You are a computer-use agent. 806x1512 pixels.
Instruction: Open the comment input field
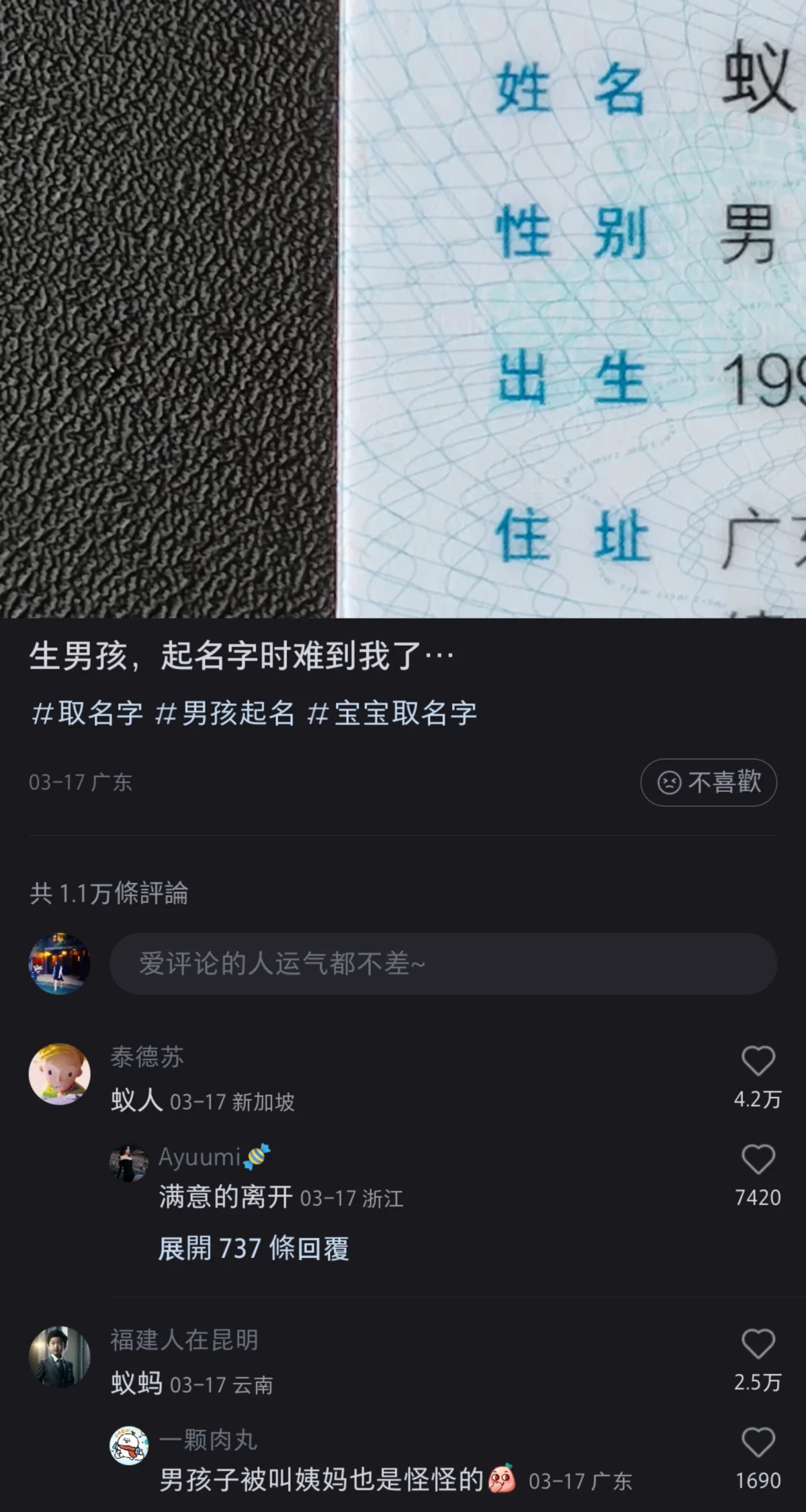coord(443,964)
